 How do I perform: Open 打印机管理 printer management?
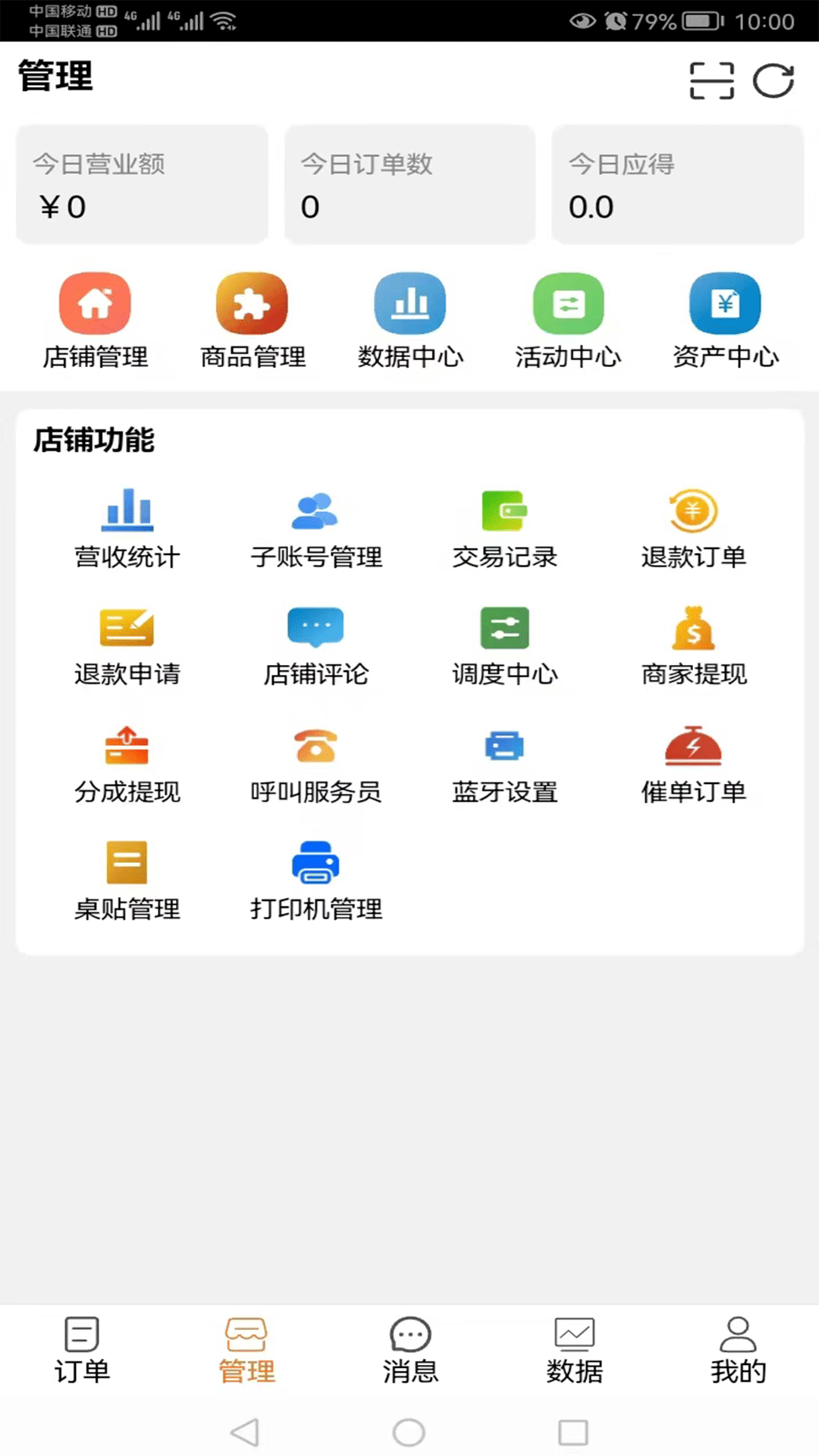[x=315, y=880]
